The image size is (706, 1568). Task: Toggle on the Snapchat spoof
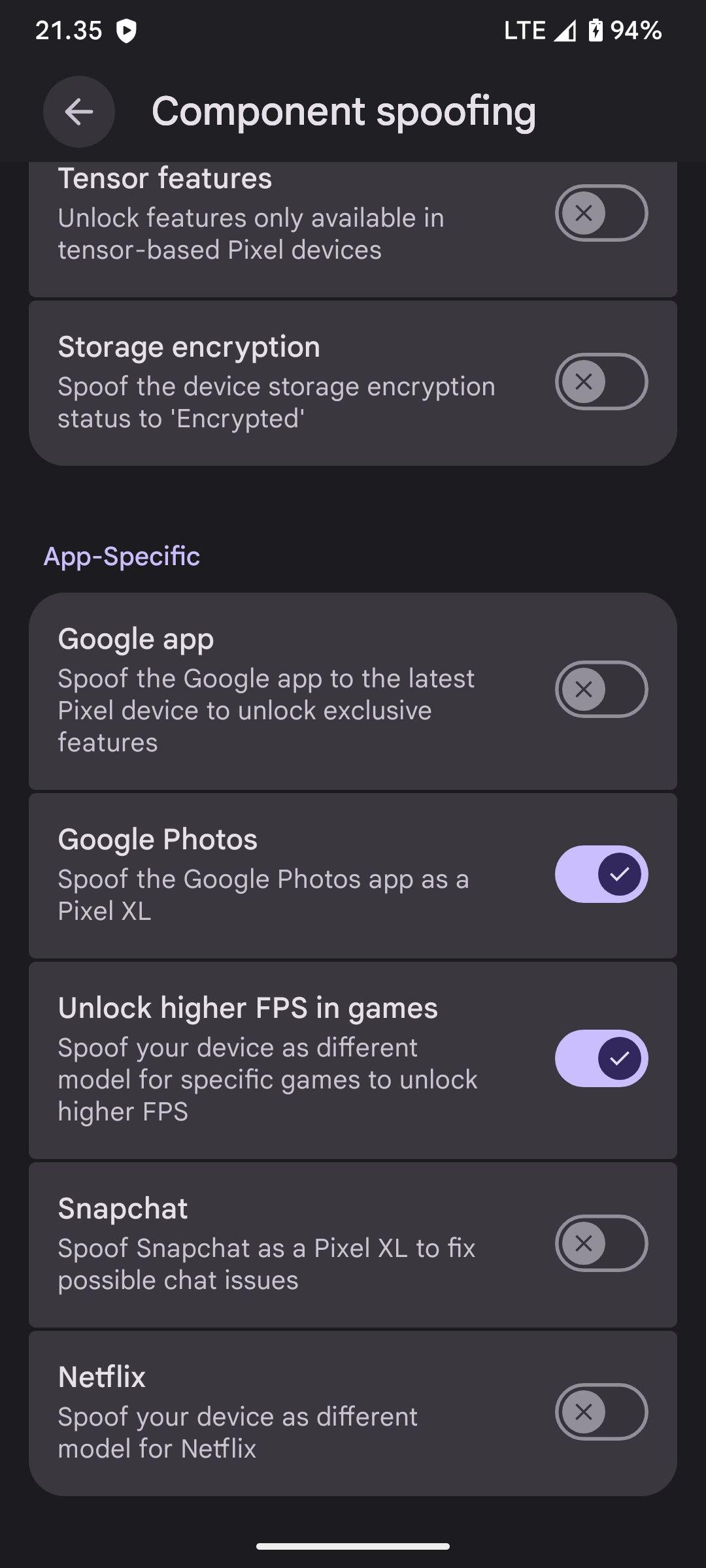(x=601, y=1243)
